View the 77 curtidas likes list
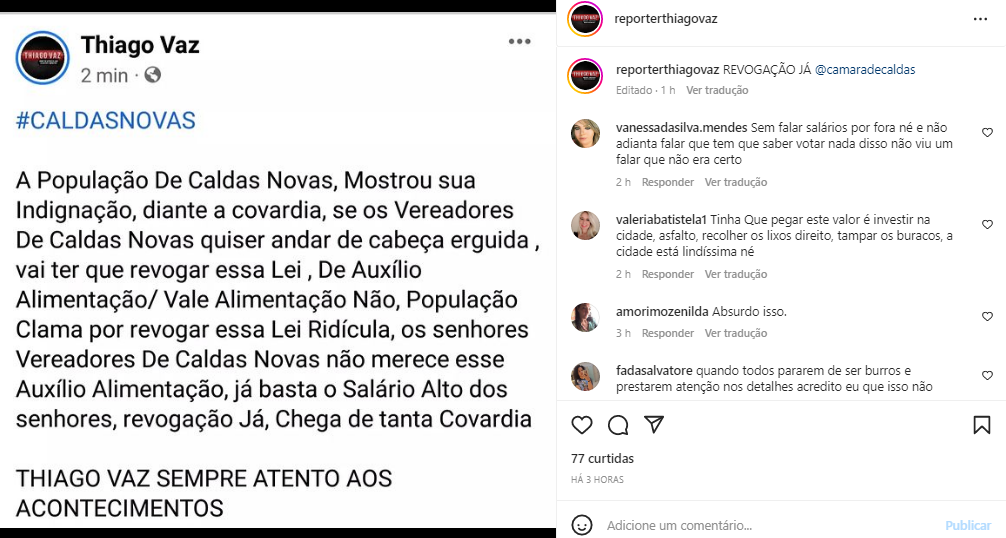The image size is (1006, 538). click(602, 459)
